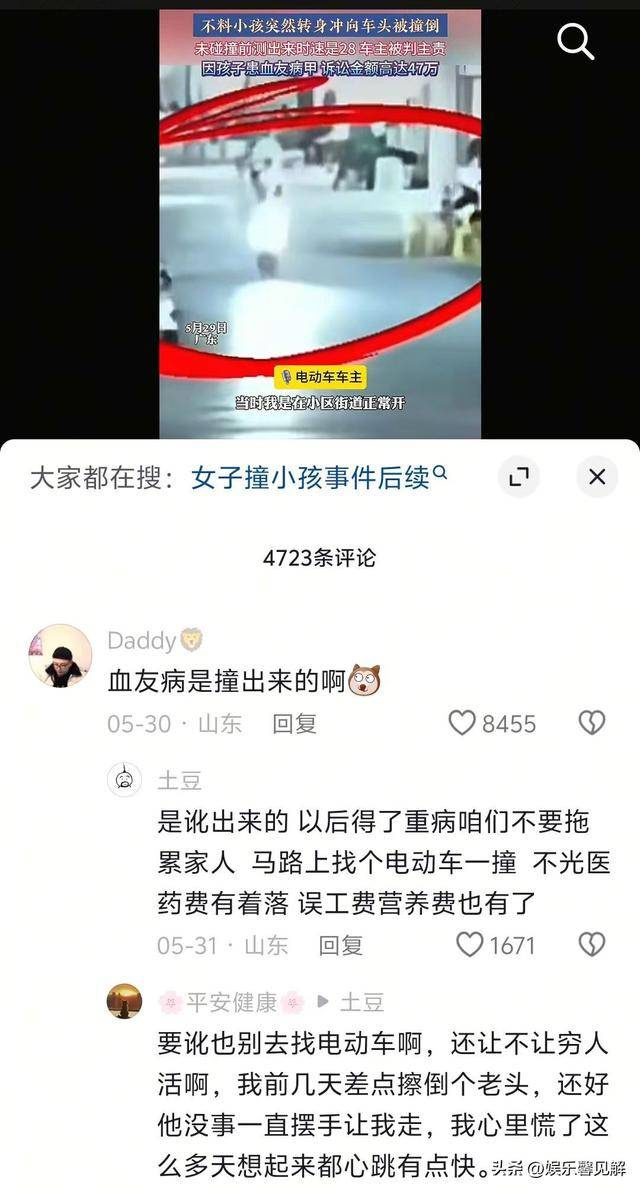
Task: Open 平安健康's profile avatar
Action: pyautogui.click(x=124, y=1001)
